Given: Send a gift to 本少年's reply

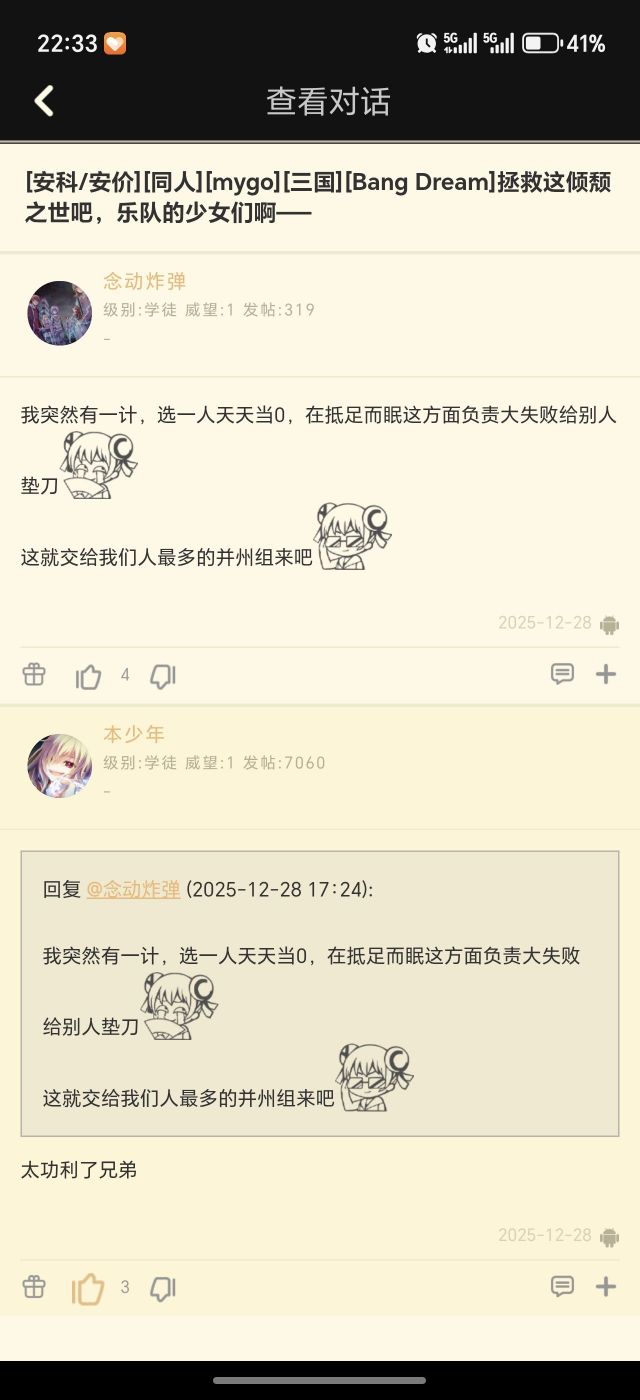Looking at the screenshot, I should pos(34,1287).
